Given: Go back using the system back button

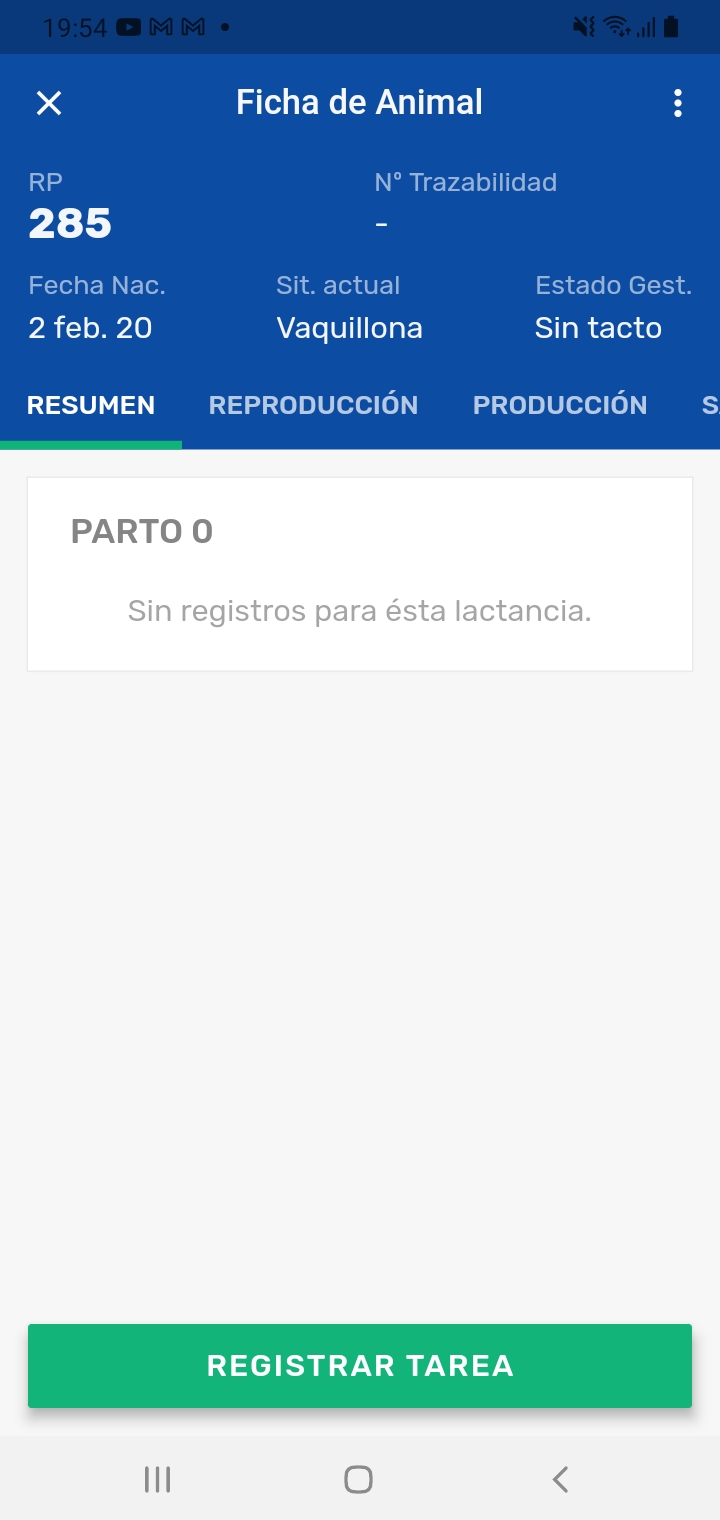Looking at the screenshot, I should 561,1479.
